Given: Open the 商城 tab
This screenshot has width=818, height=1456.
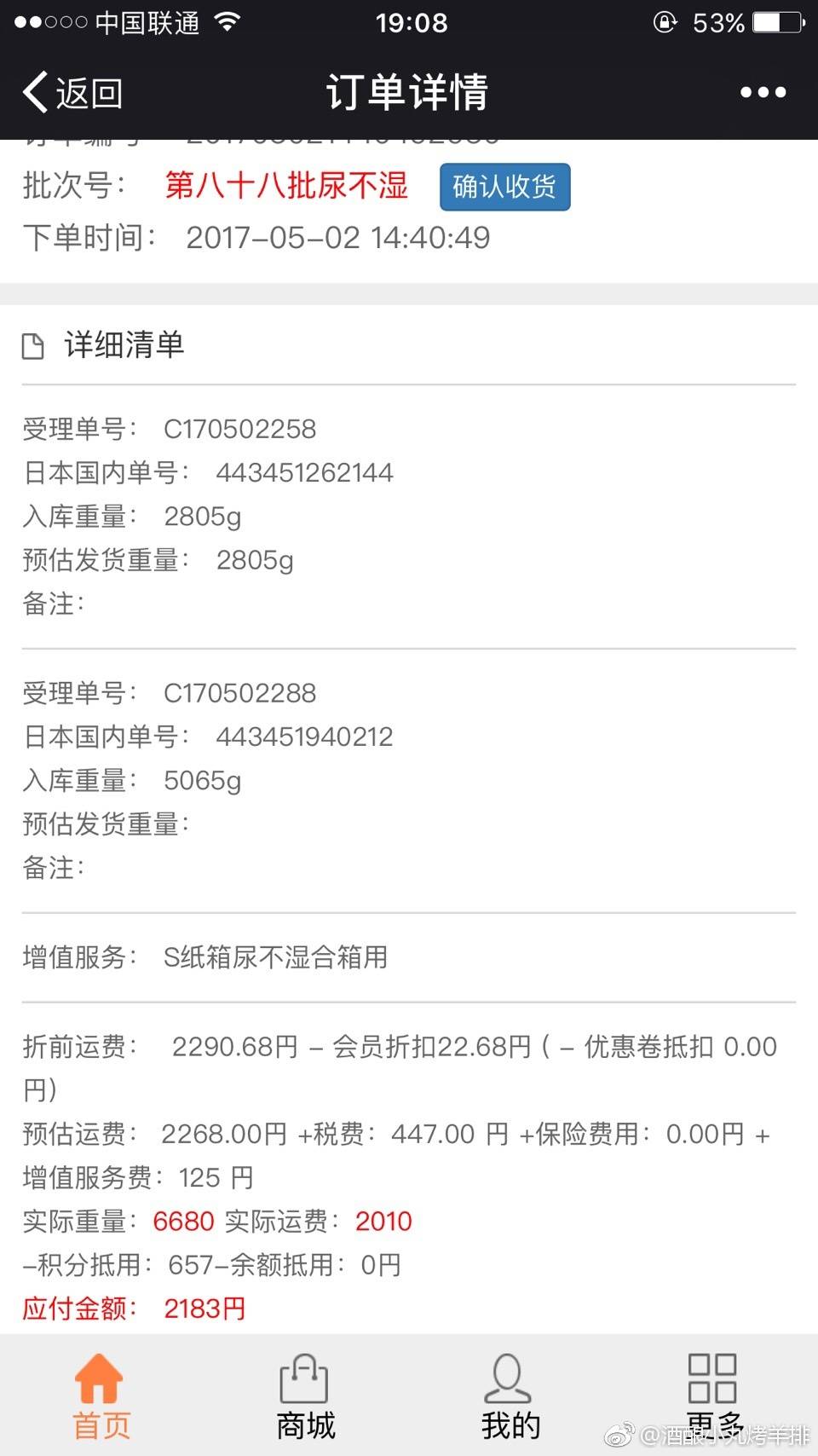Looking at the screenshot, I should pos(305,1395).
